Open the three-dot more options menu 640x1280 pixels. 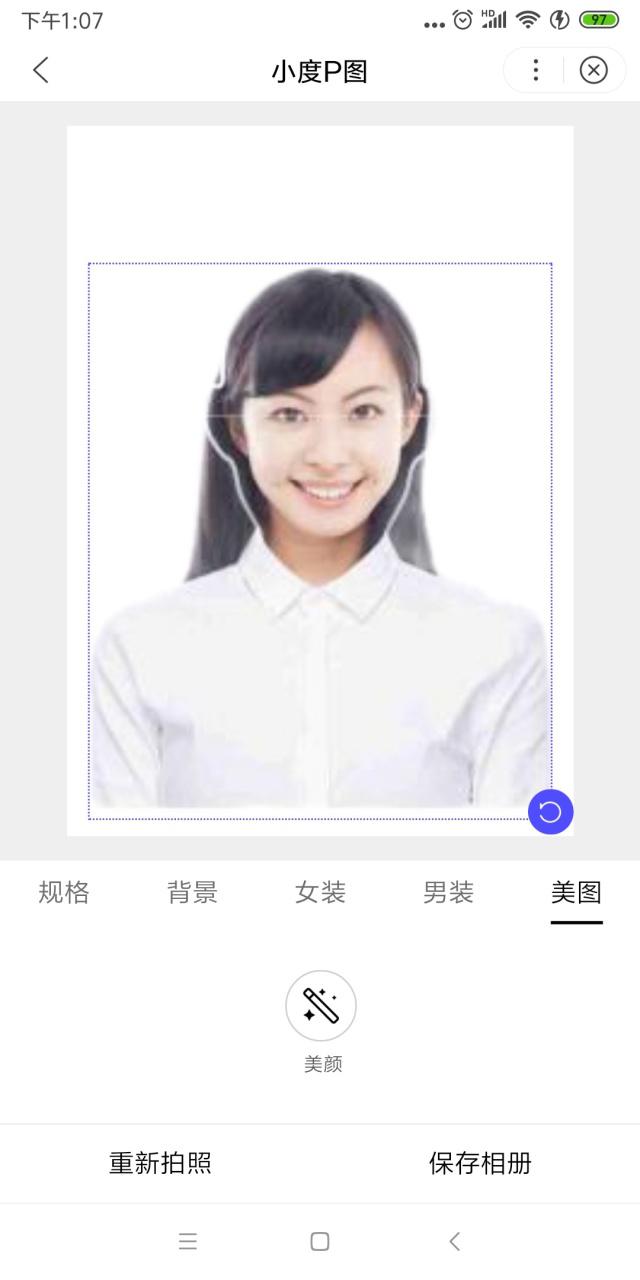(x=536, y=70)
